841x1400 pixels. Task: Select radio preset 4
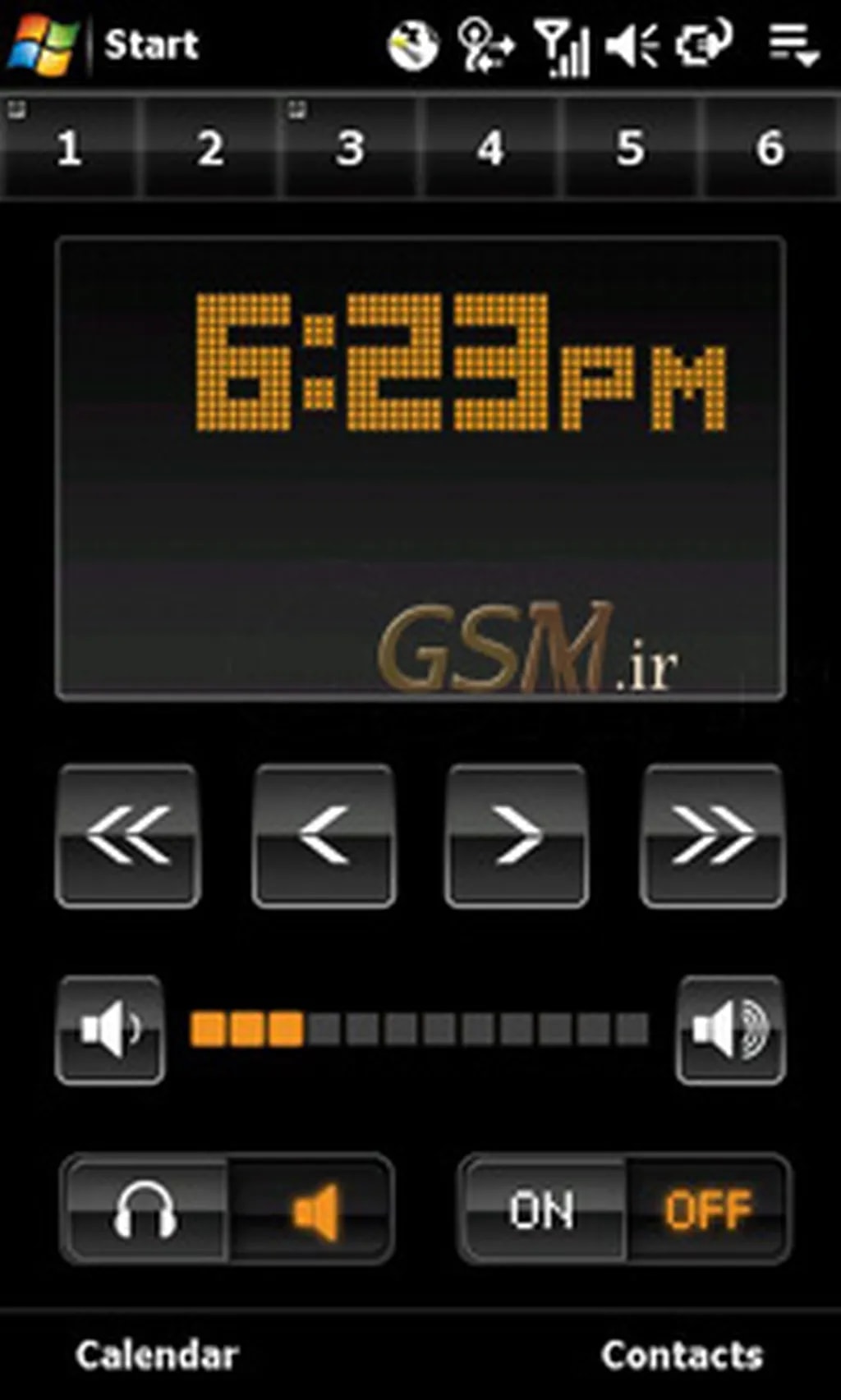(490, 149)
